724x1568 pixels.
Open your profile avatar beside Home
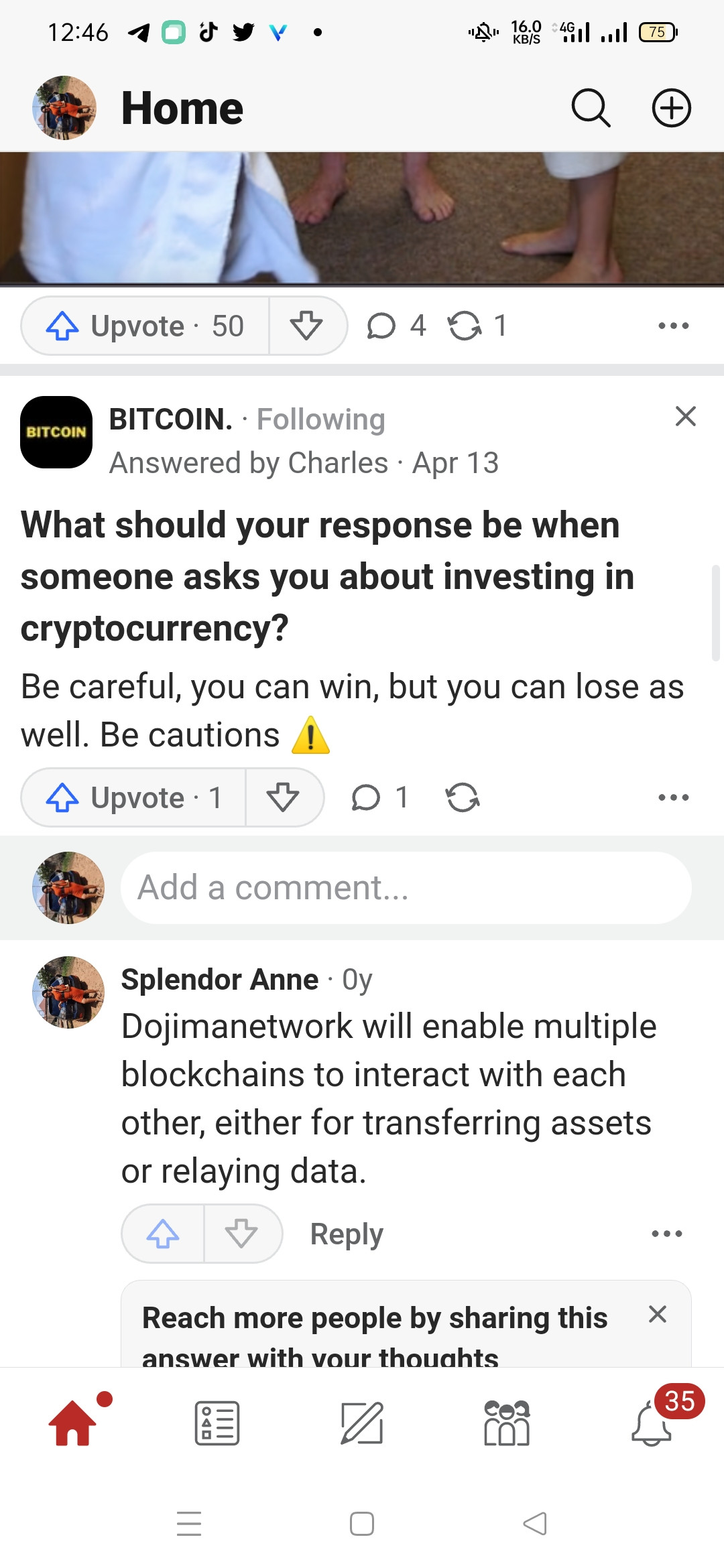[x=64, y=108]
